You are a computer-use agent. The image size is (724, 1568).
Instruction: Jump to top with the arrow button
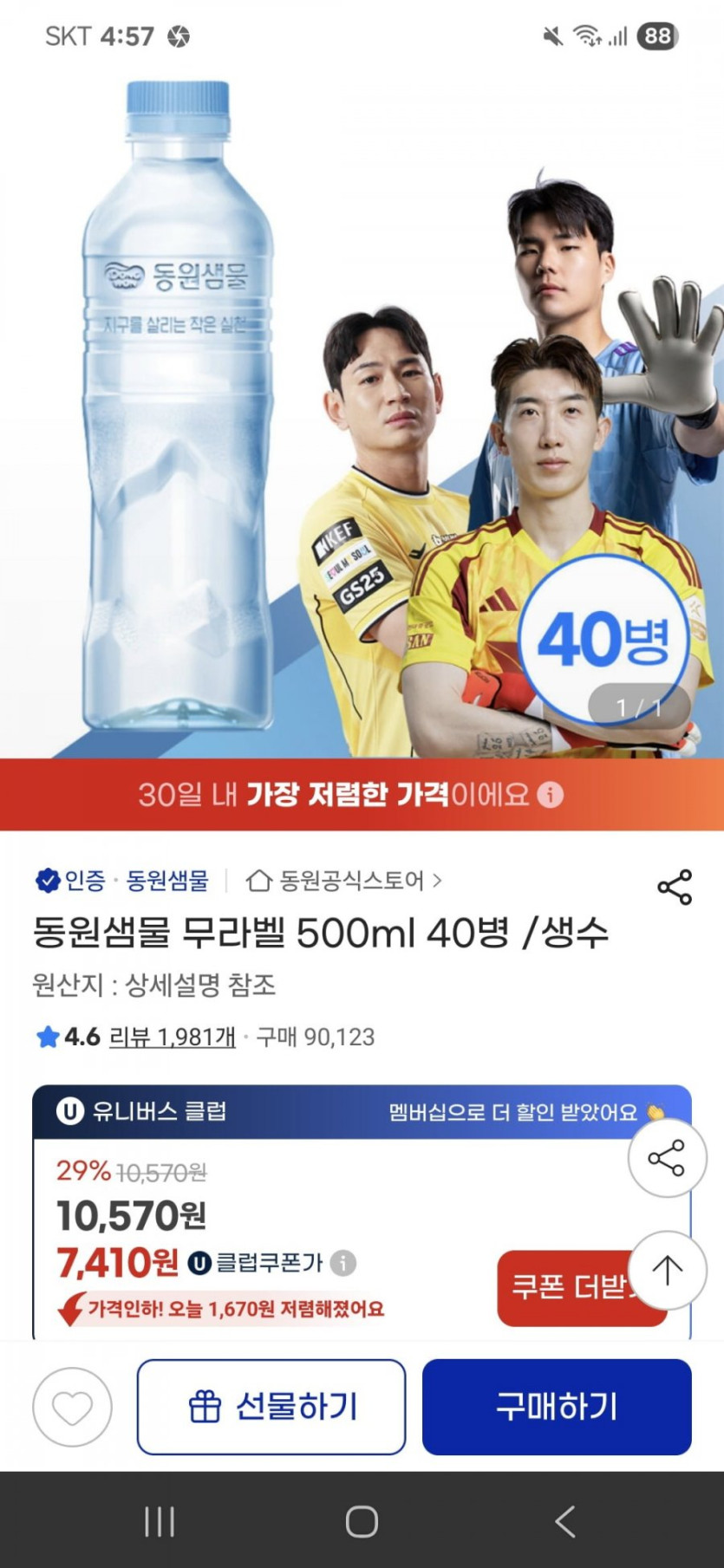(x=667, y=1270)
